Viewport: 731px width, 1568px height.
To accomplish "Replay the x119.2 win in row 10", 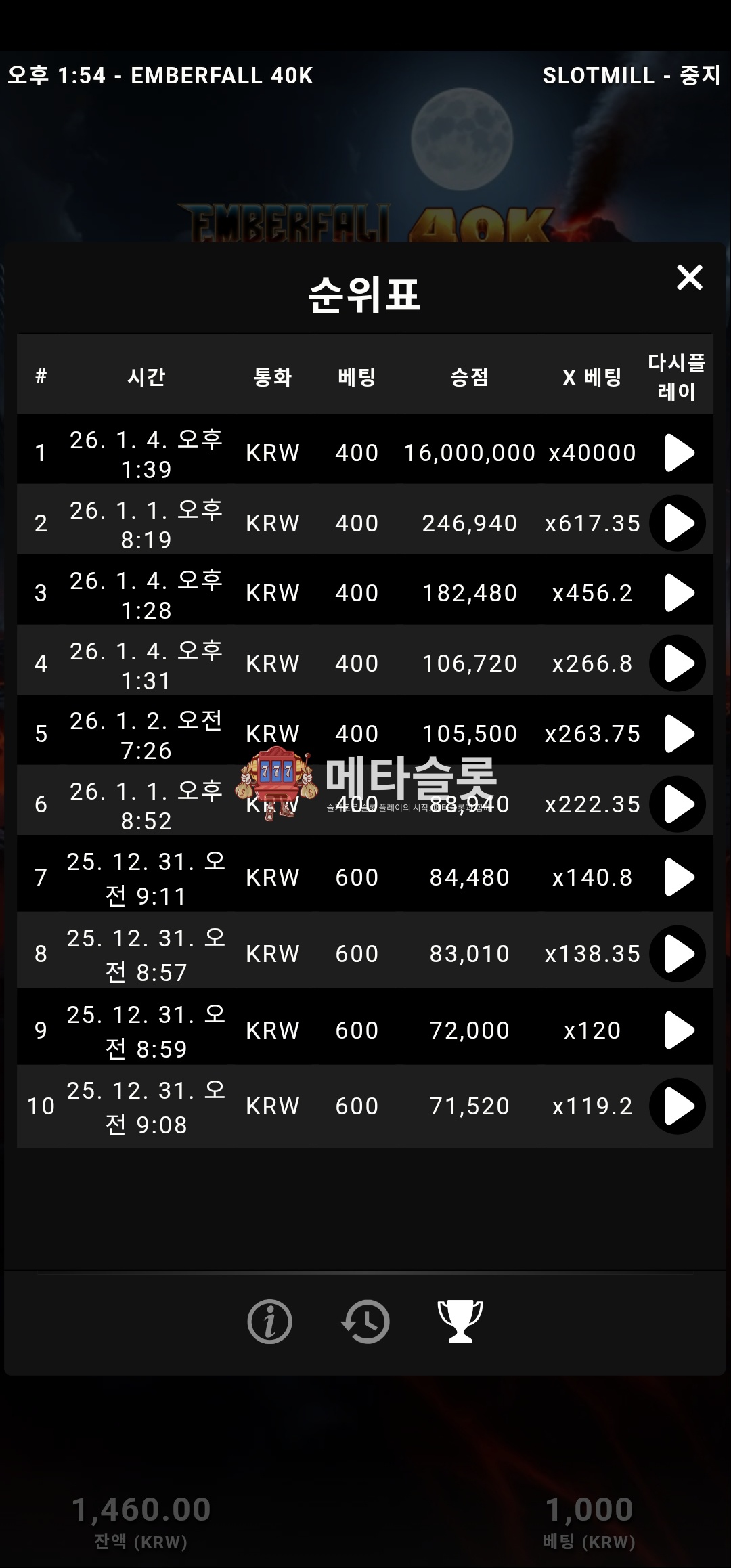I will tap(678, 1106).
